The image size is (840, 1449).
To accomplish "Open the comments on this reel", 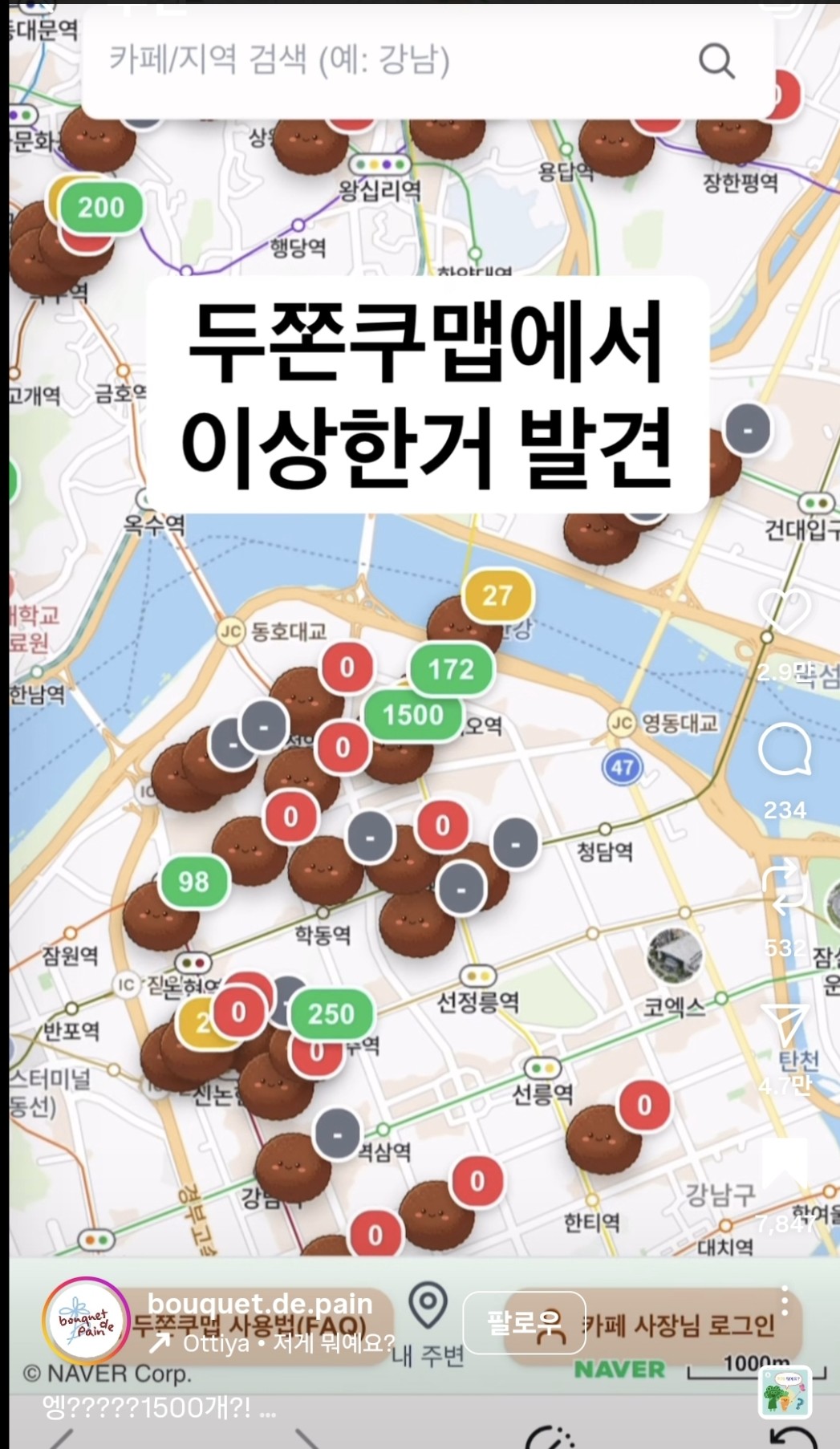I will tap(784, 749).
